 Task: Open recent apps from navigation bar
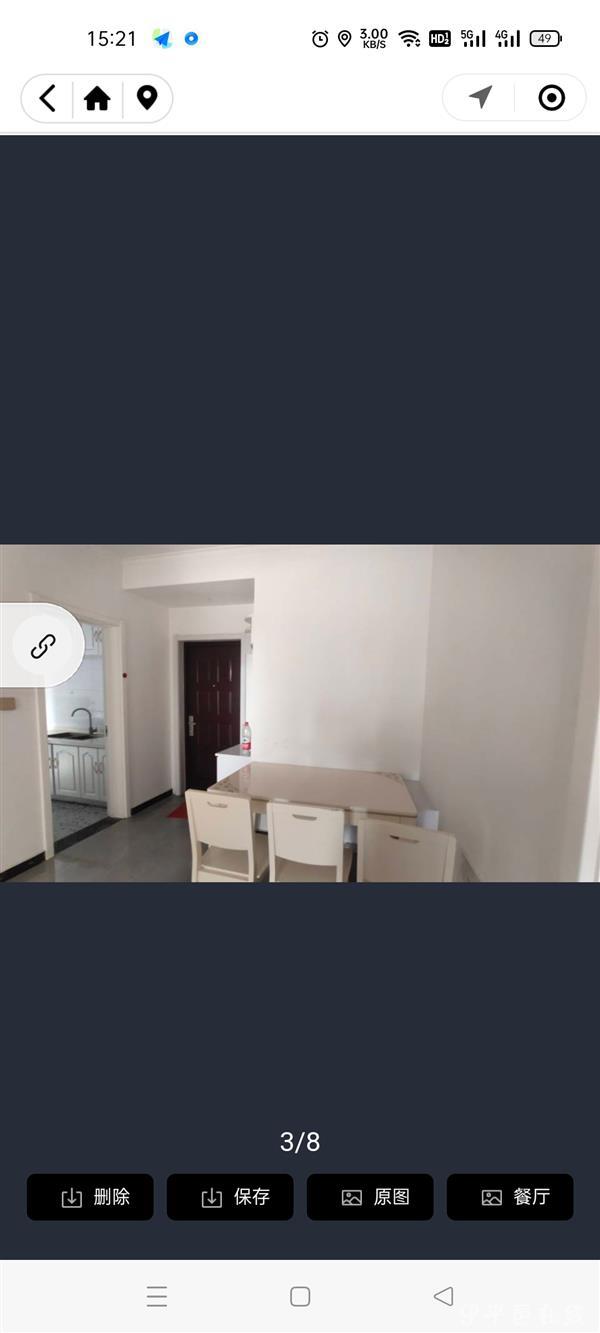pyautogui.click(x=157, y=1297)
